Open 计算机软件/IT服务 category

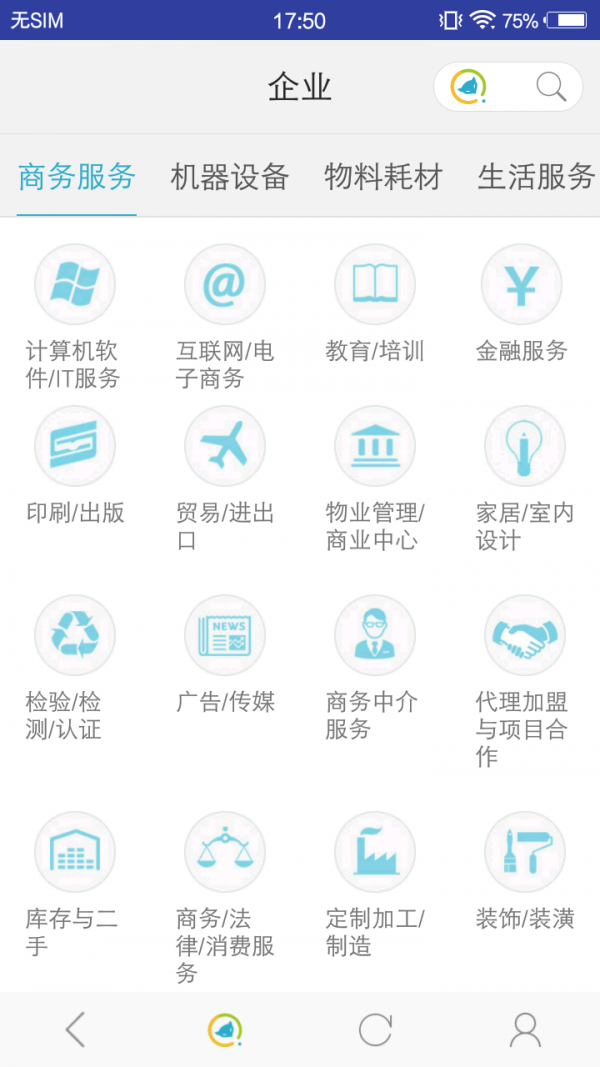75,285
